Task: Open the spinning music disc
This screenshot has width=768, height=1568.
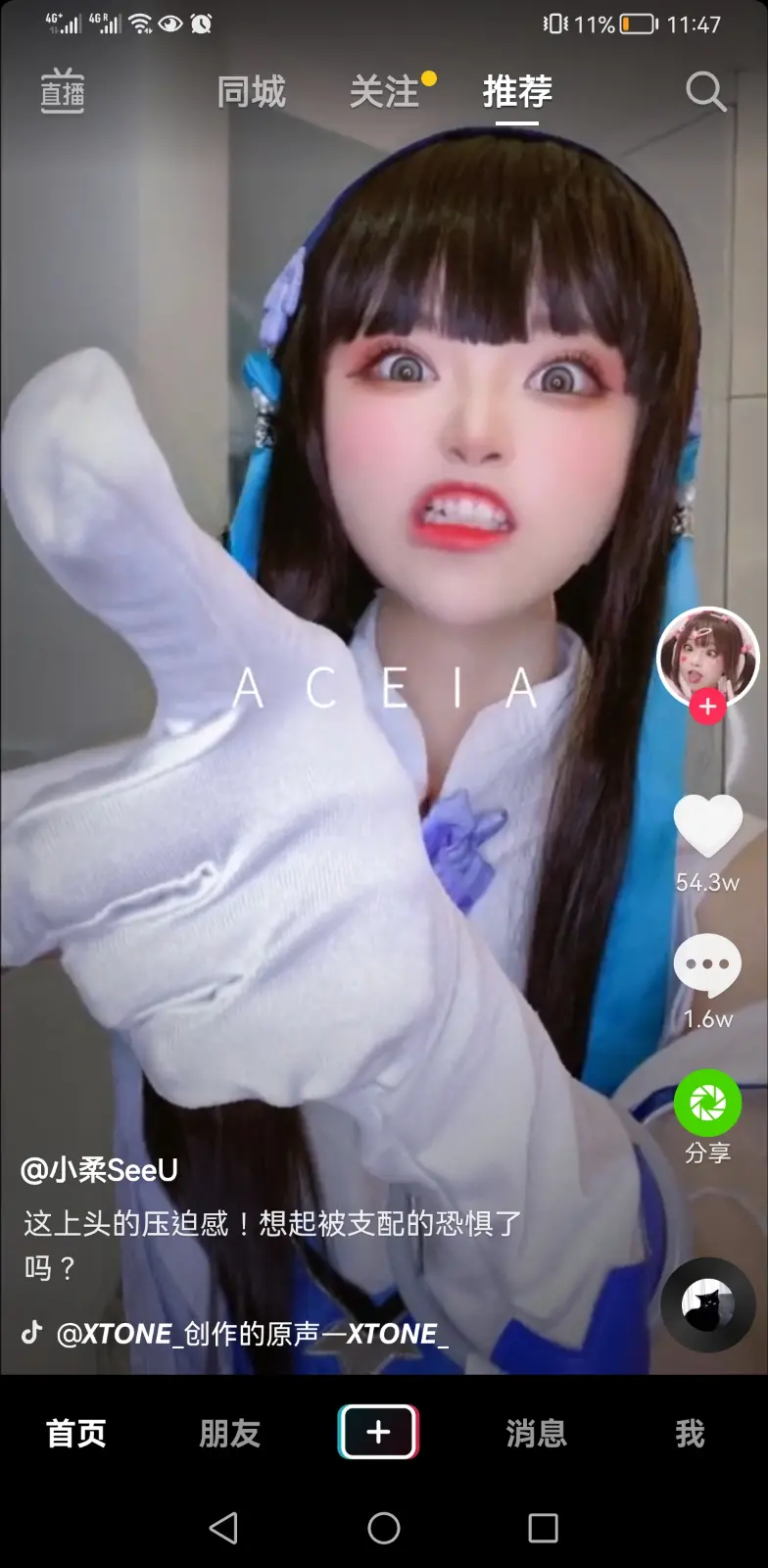Action: [707, 1305]
